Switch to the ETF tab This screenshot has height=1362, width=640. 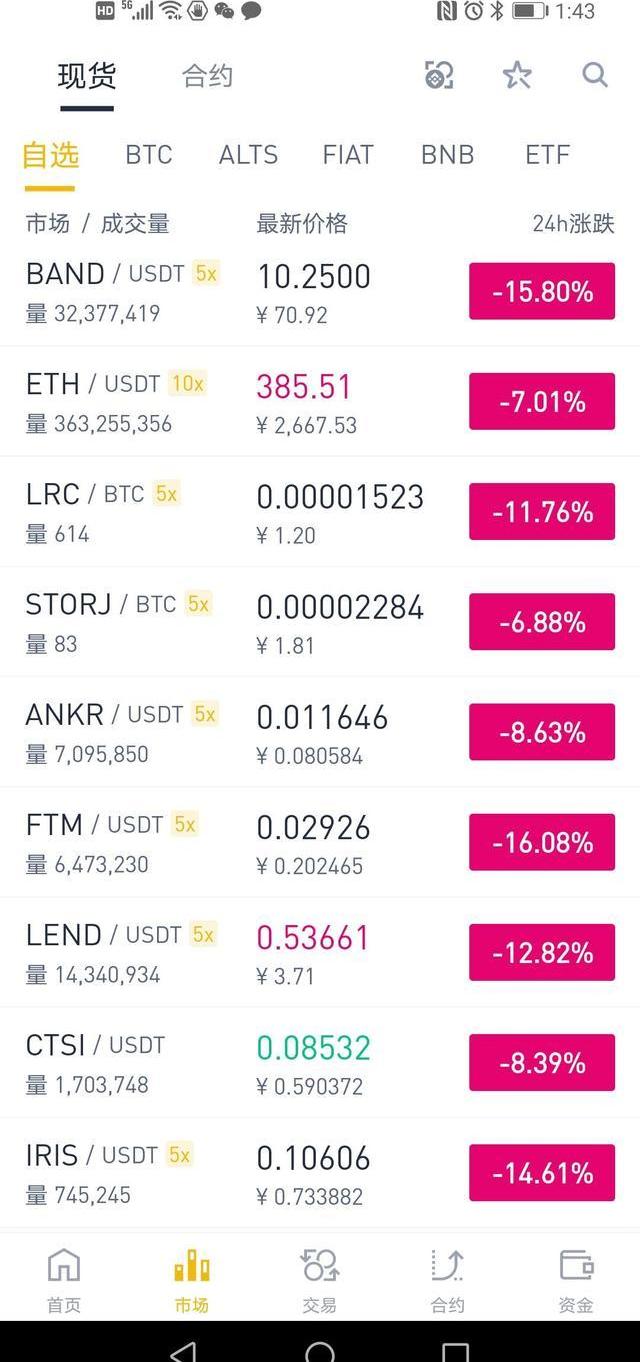547,155
